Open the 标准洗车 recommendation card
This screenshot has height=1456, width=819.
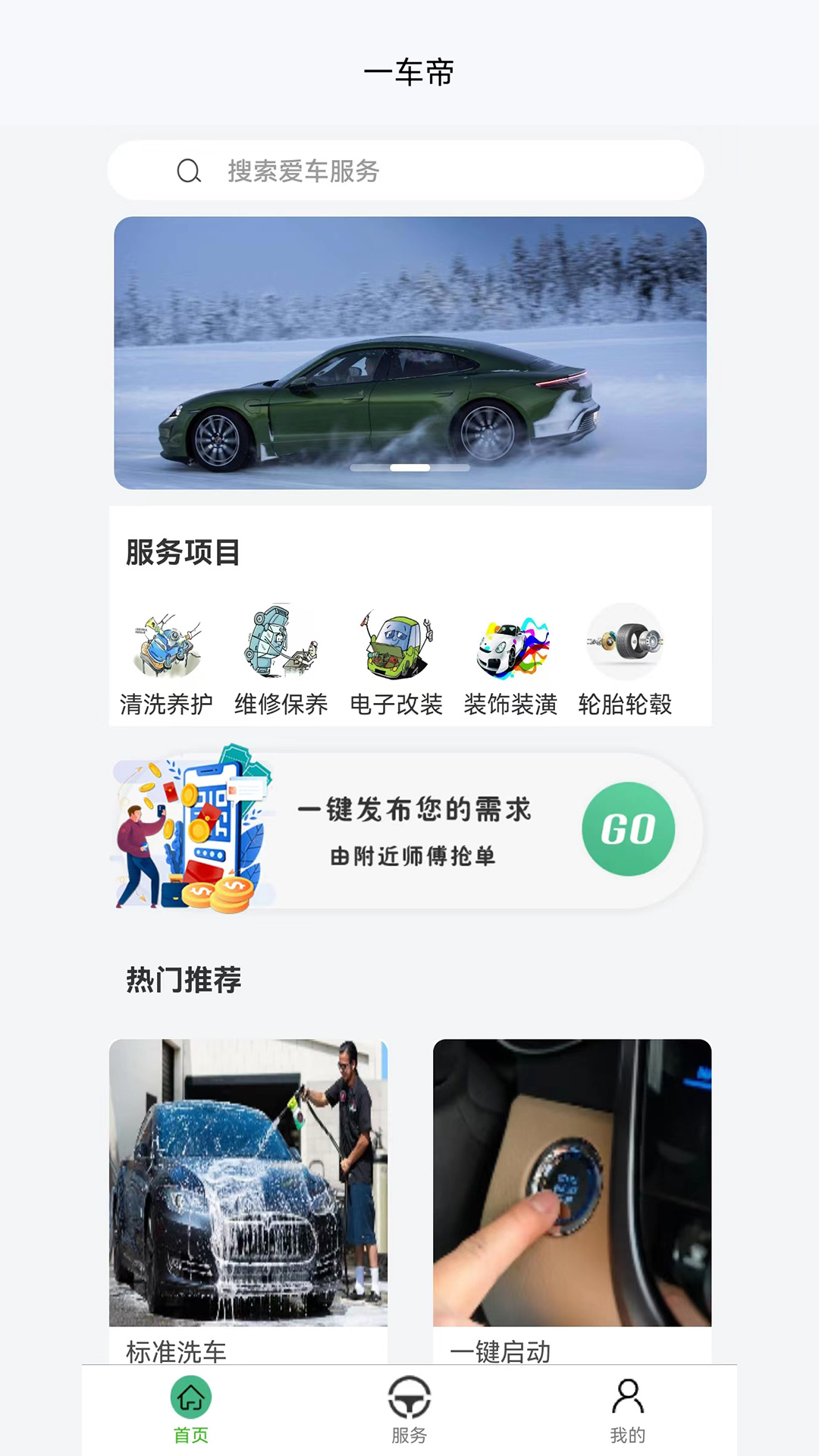(248, 1198)
